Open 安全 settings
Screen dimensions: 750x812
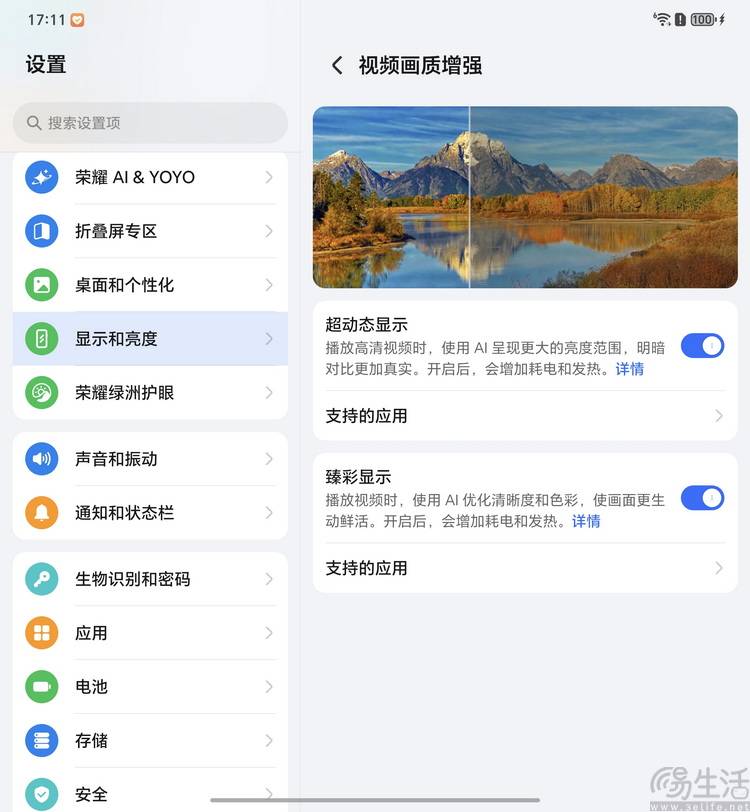pos(150,794)
